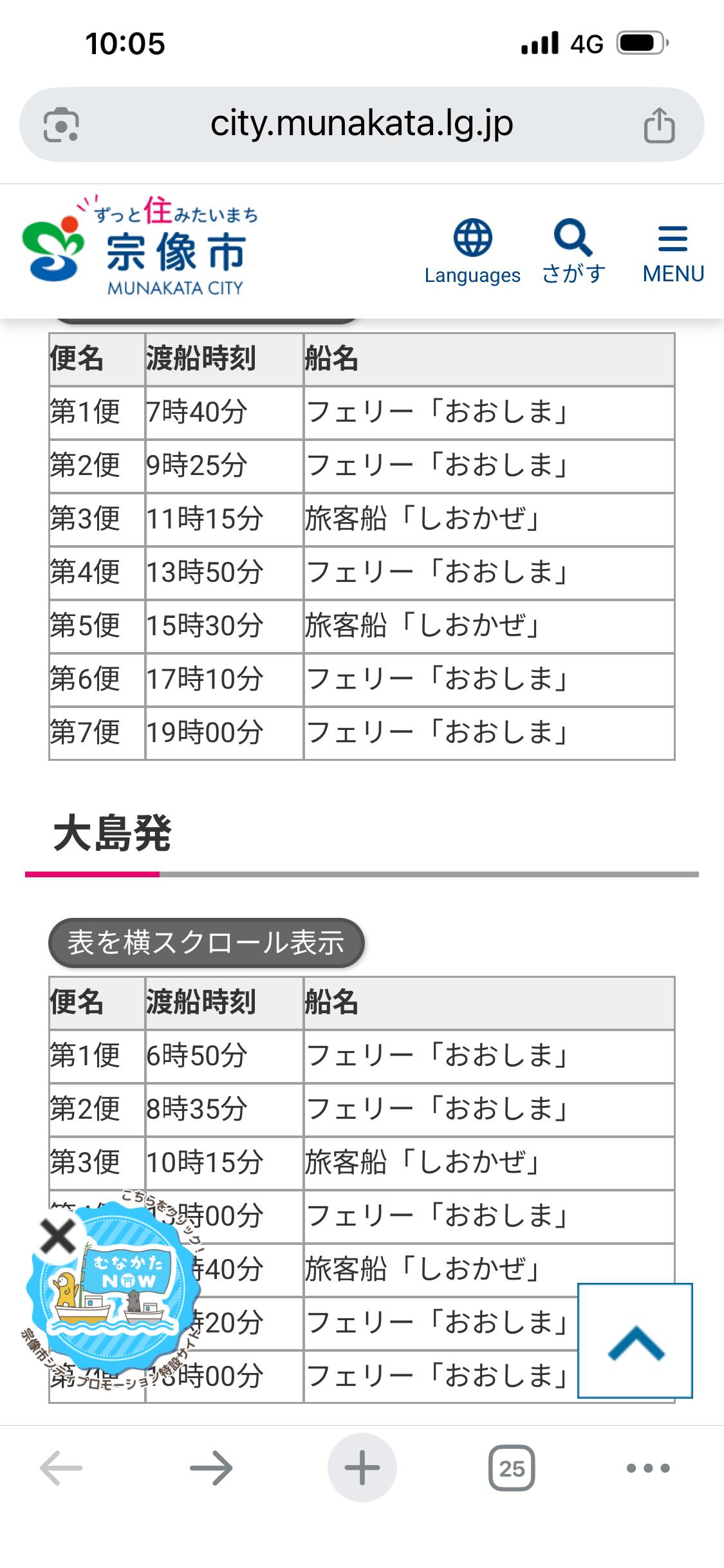Open the さがす search
The height and width of the screenshot is (1568, 724).
click(573, 252)
